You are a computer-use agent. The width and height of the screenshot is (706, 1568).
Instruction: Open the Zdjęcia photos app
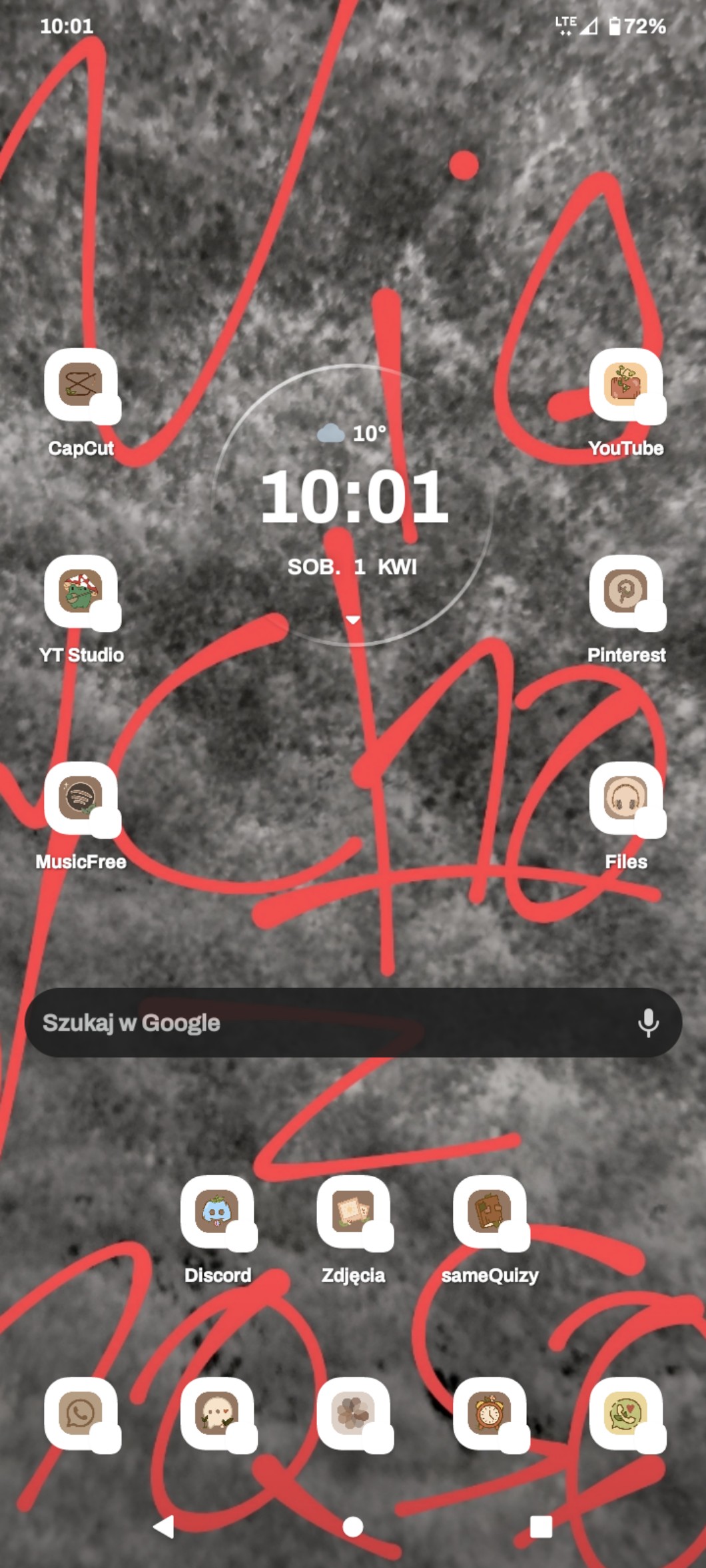(353, 1212)
